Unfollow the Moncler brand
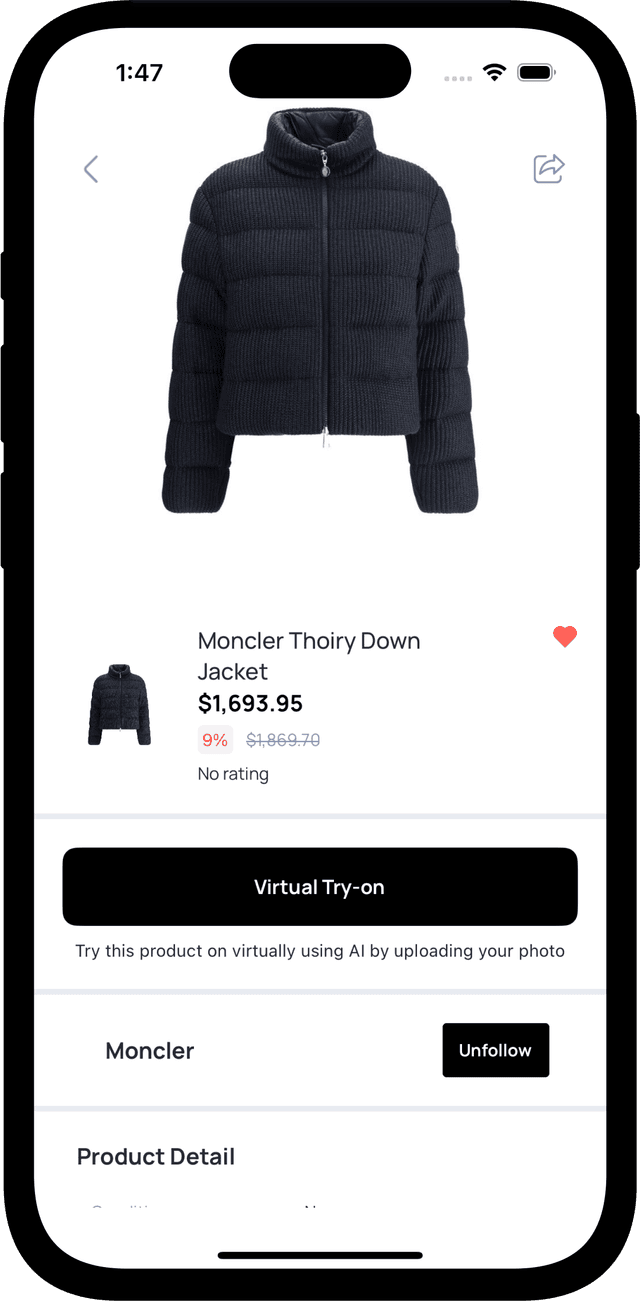 (x=495, y=1050)
